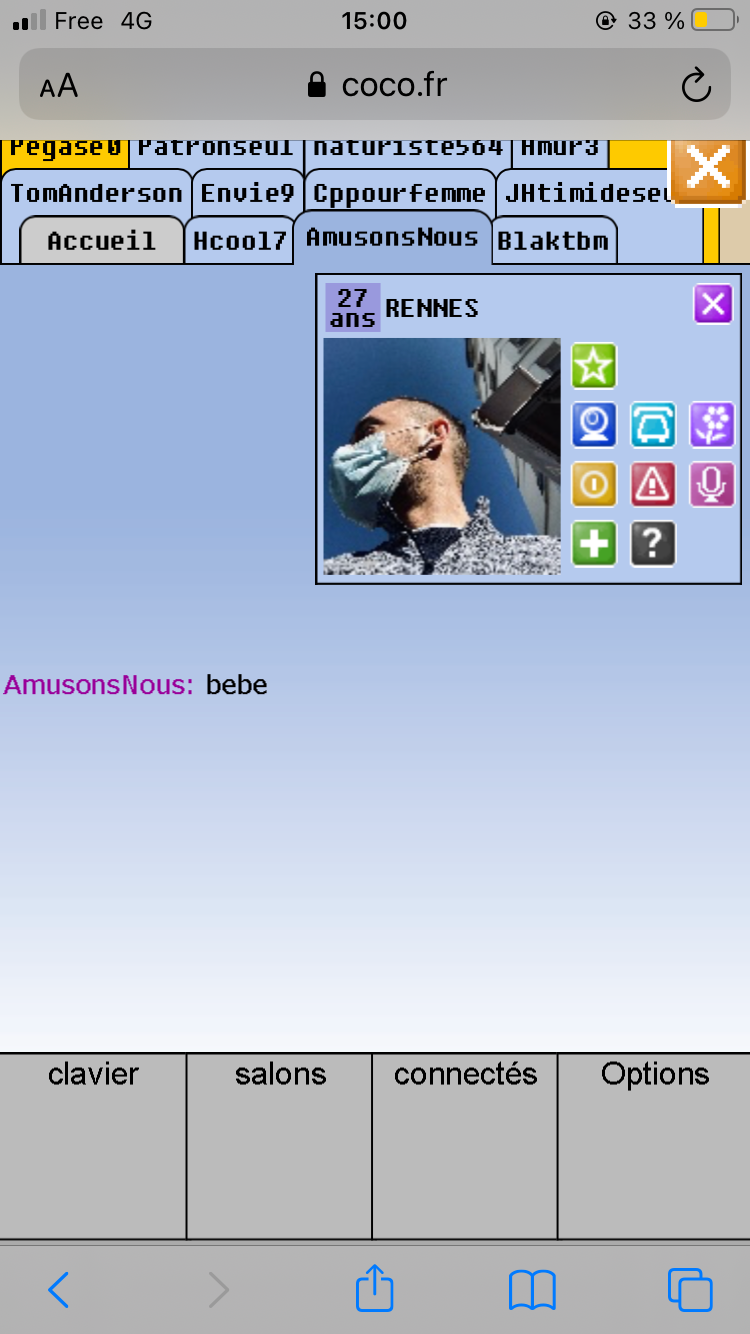Open the Safari share sheet
This screenshot has width=750, height=1334.
[x=375, y=1289]
